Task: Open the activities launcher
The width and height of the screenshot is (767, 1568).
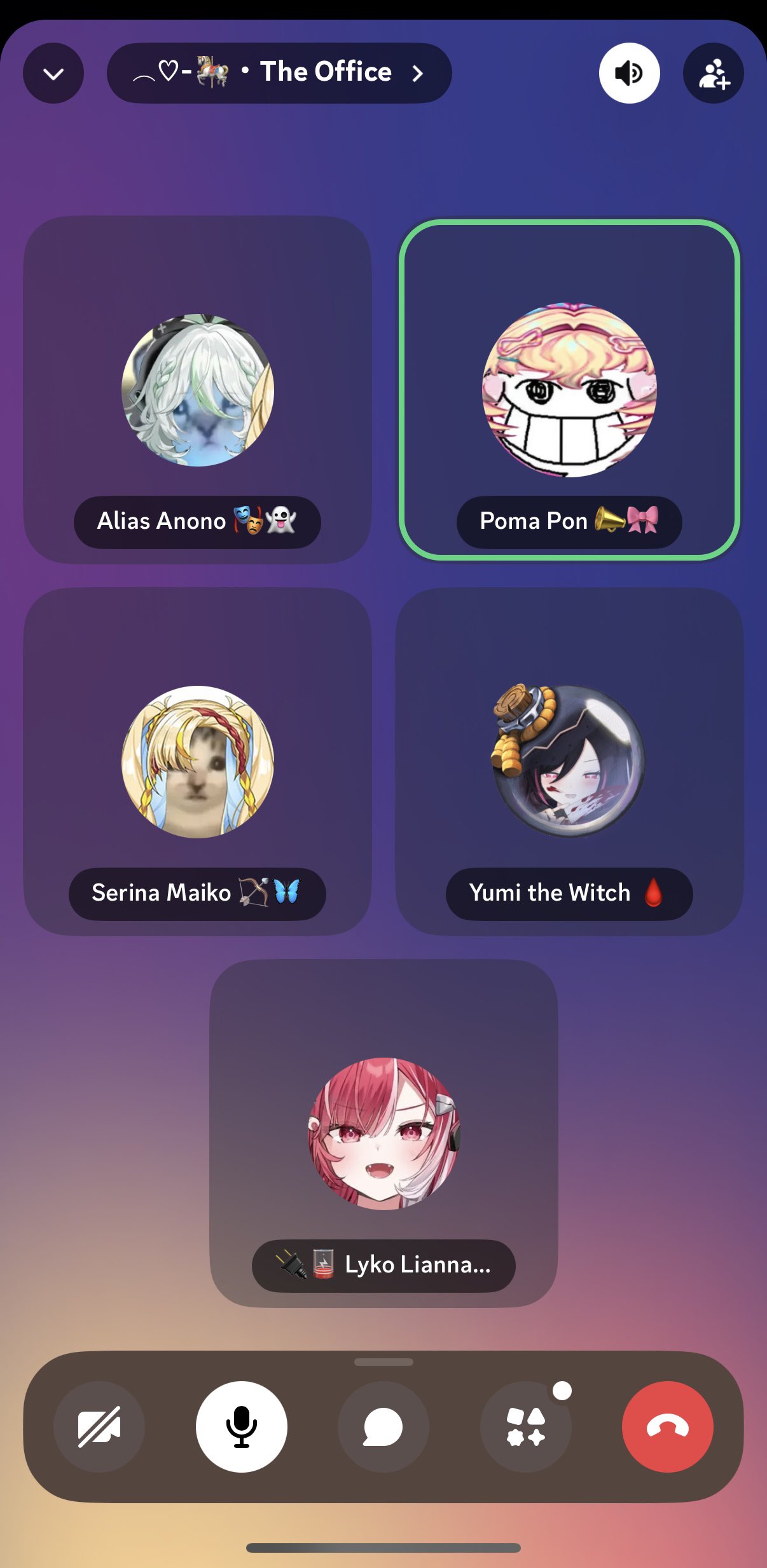Action: pos(526,1427)
